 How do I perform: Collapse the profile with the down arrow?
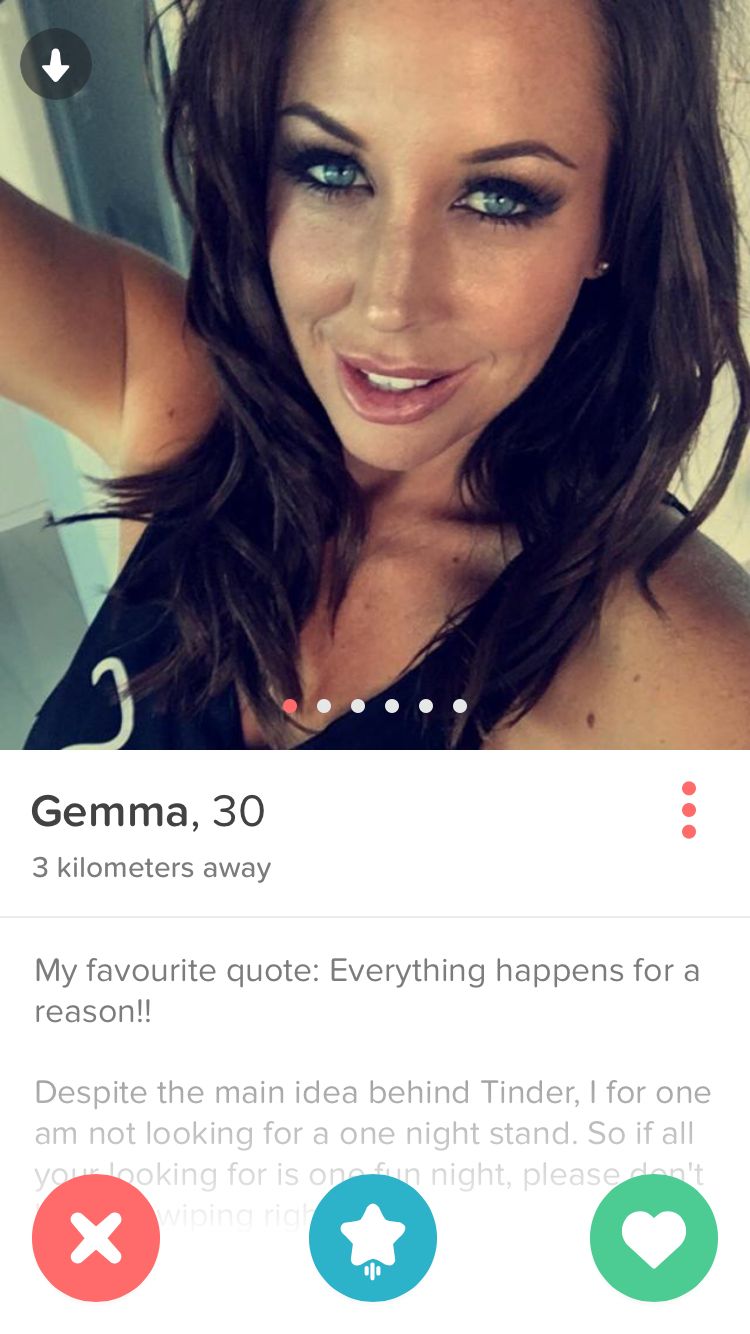click(x=56, y=65)
